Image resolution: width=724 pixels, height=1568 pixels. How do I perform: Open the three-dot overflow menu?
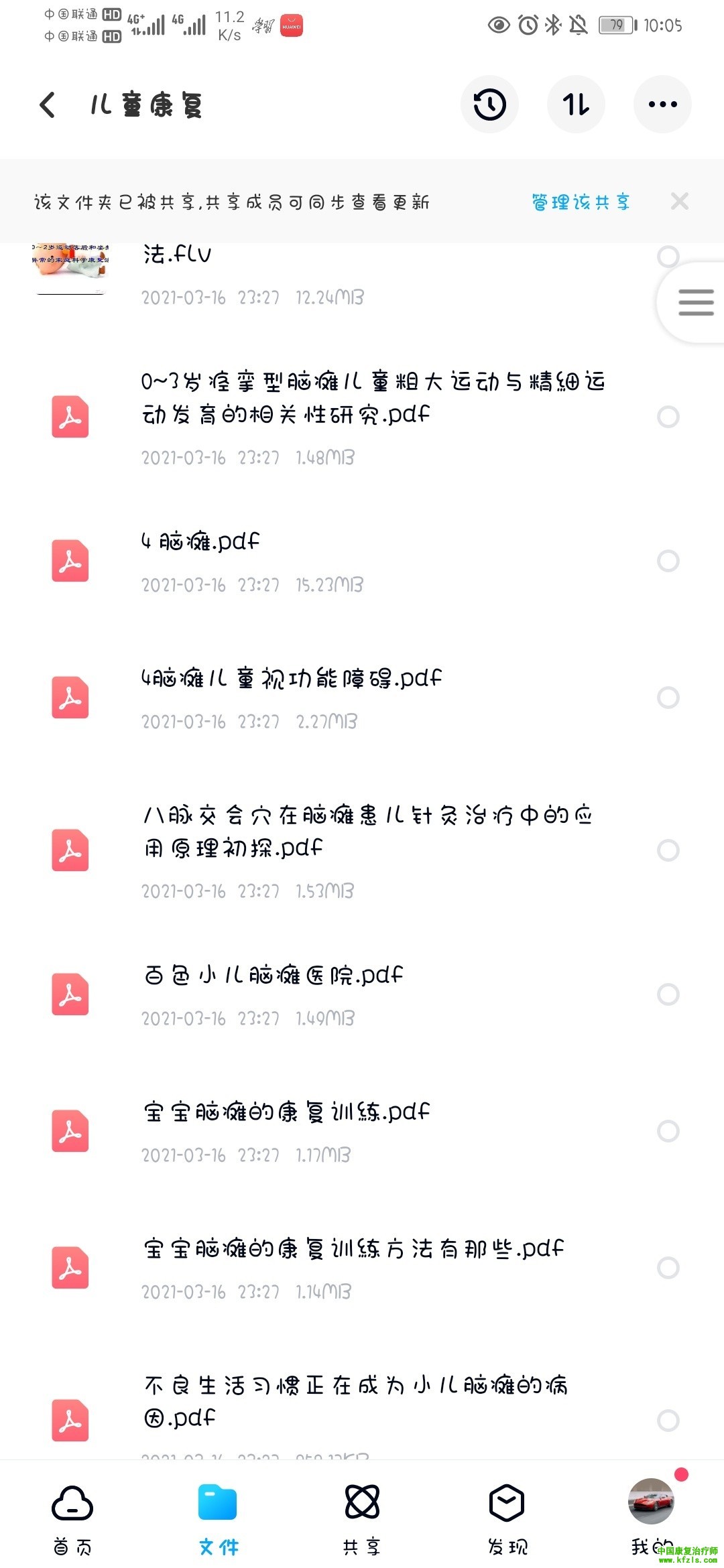[662, 105]
